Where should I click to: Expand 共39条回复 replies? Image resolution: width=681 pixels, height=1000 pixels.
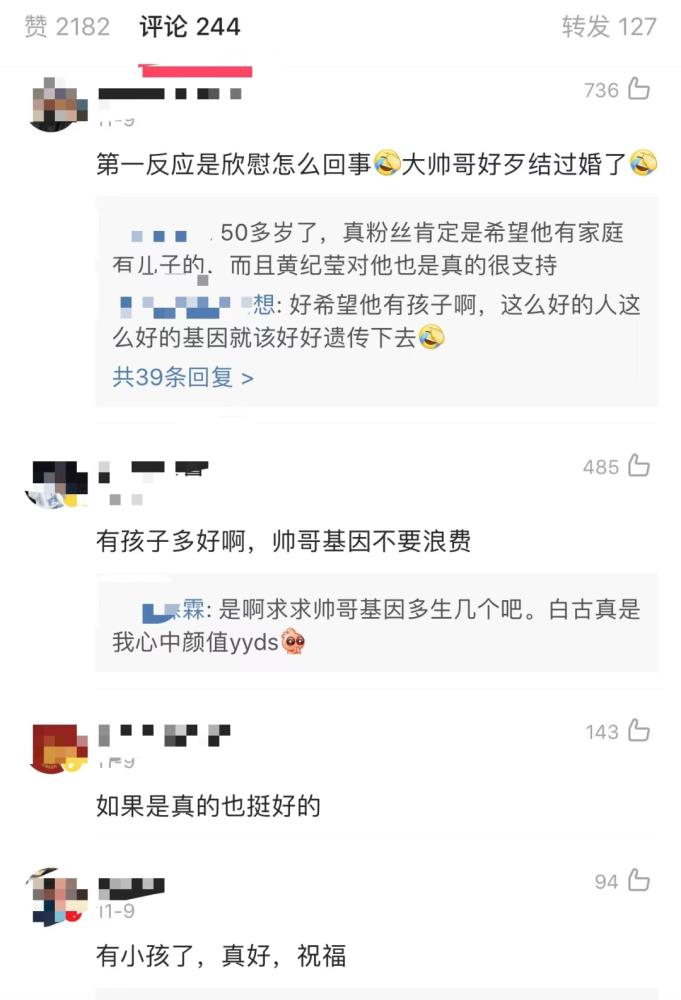[183, 377]
